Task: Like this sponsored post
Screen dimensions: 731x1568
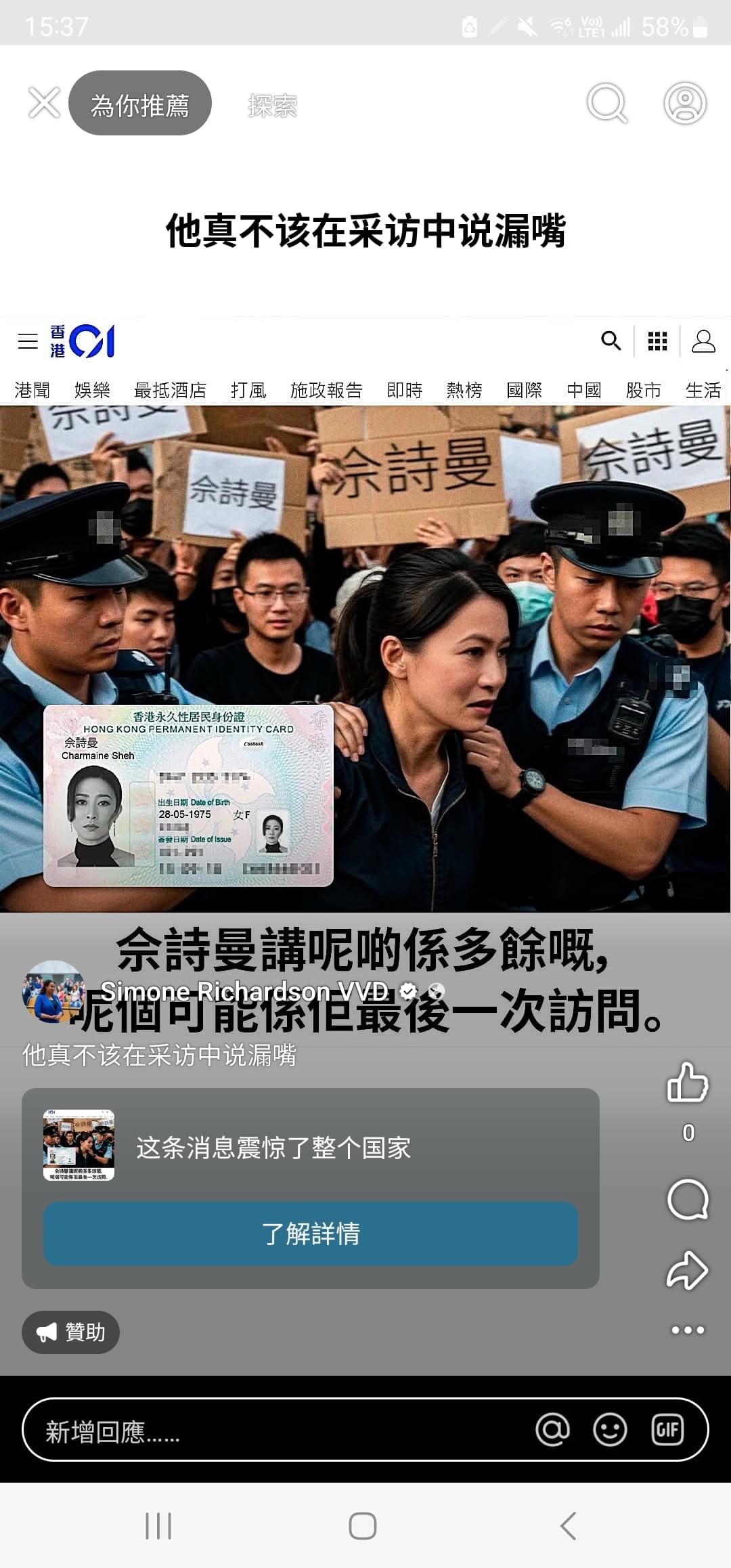Action: click(687, 1082)
